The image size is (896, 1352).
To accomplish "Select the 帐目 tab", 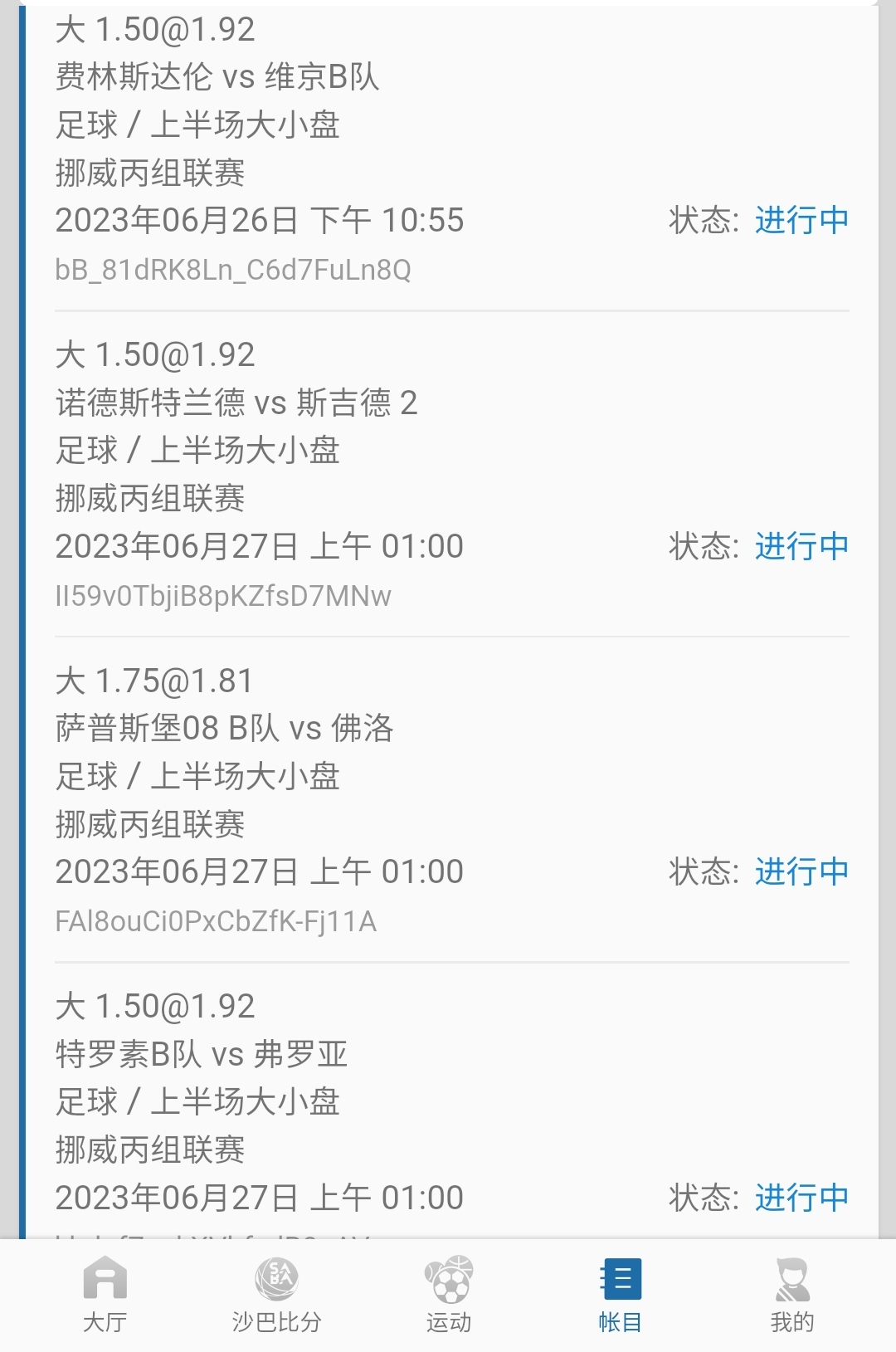I will [x=621, y=1294].
